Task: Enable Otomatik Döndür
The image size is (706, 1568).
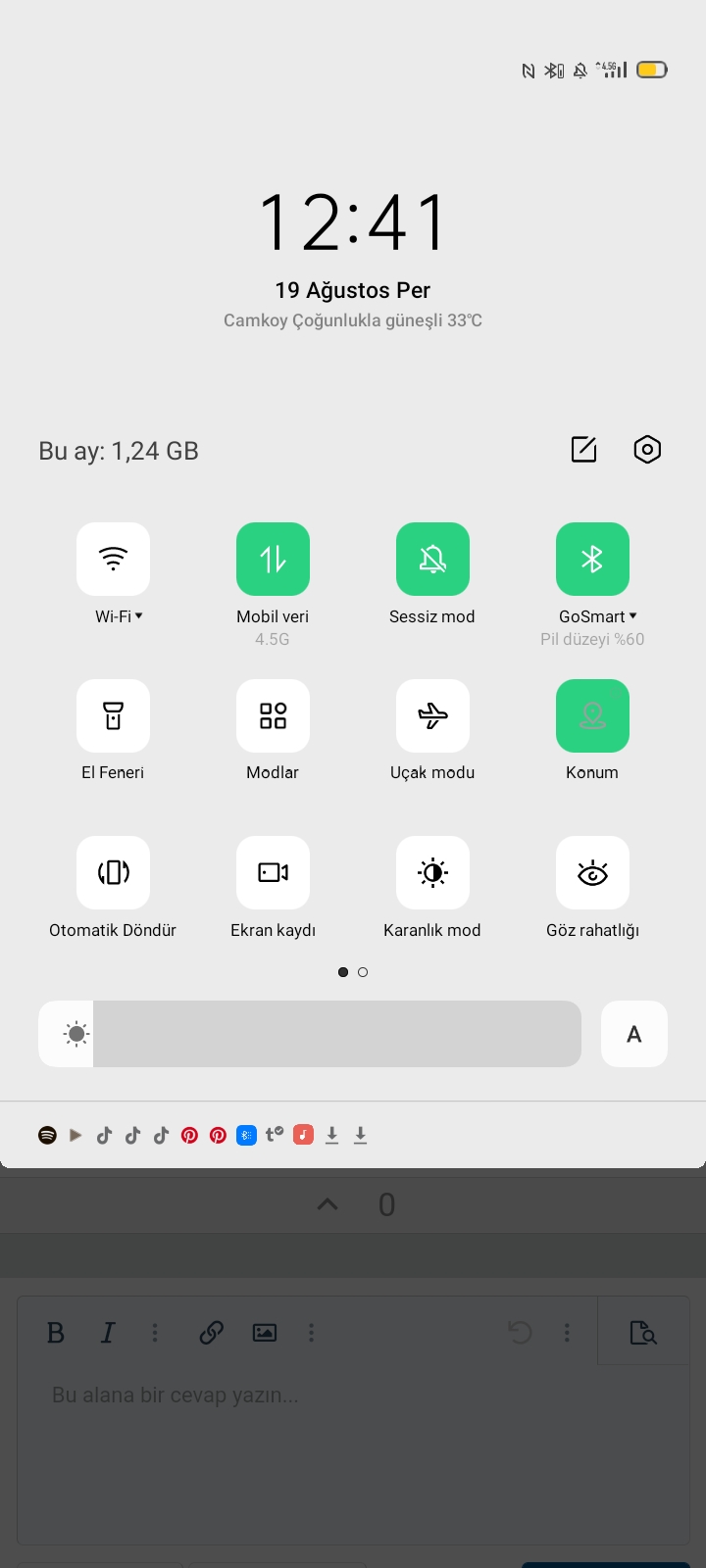Action: (x=113, y=872)
